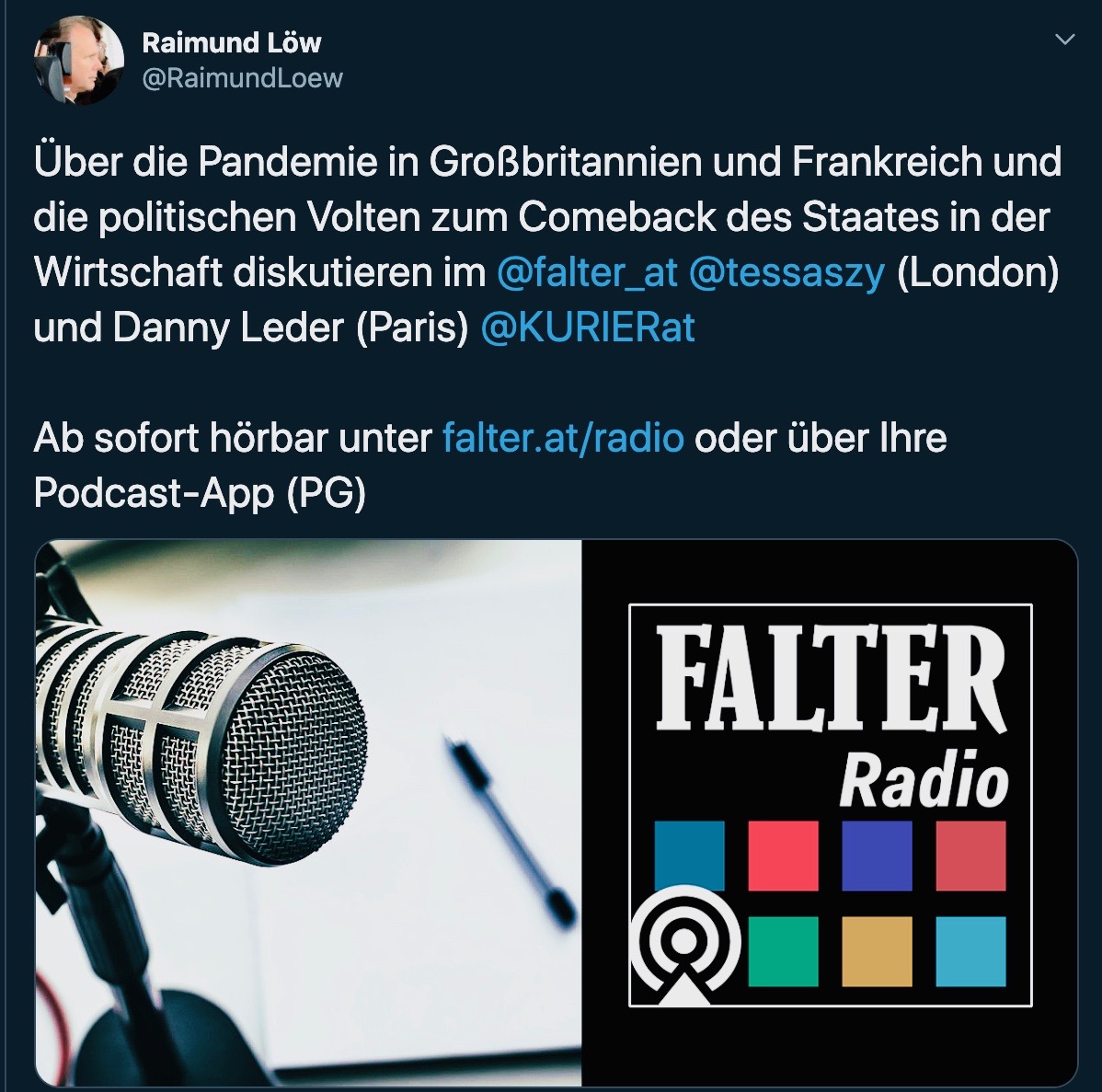1102x1092 pixels.
Task: Open the falter.at/radio link
Action: click(x=563, y=438)
